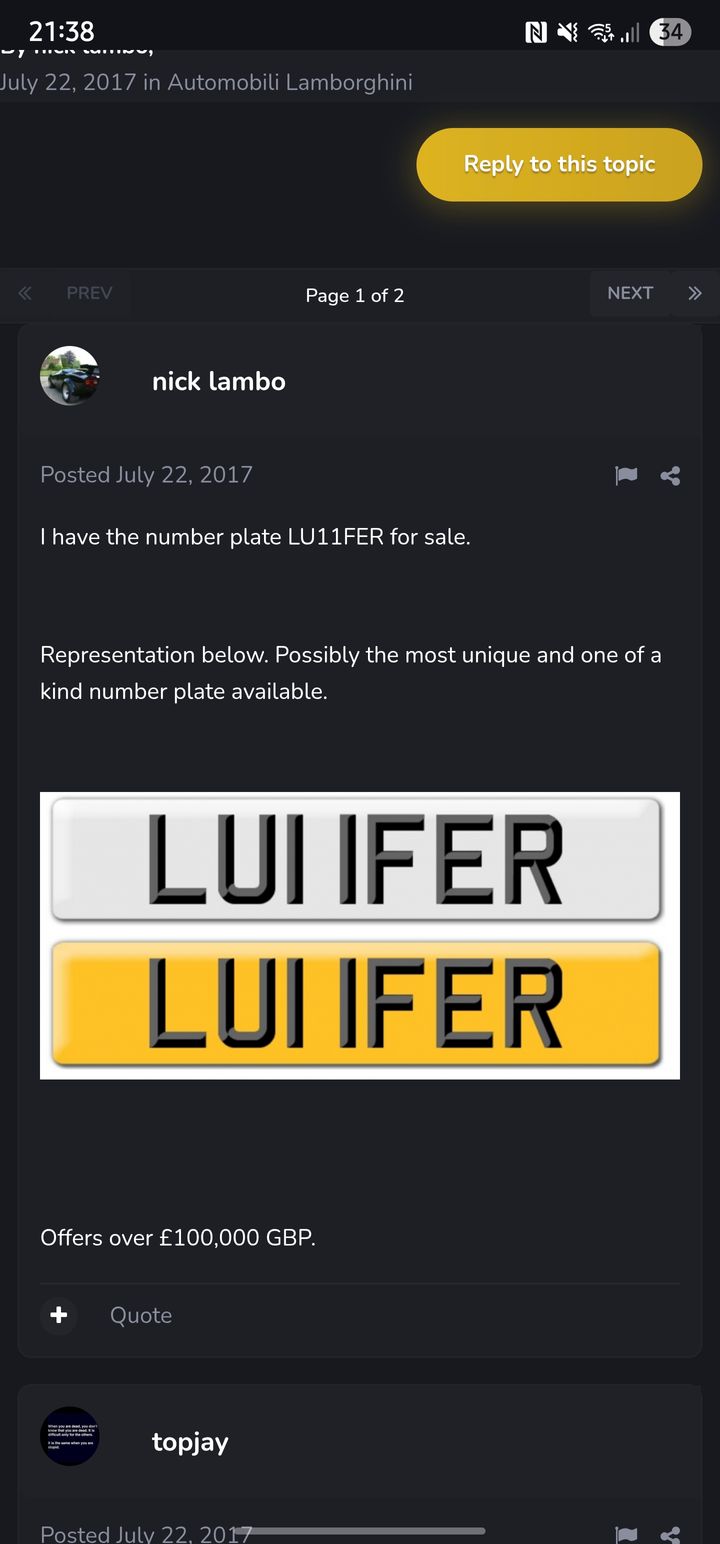View topjay's profile avatar
720x1544 pixels.
(70, 1436)
